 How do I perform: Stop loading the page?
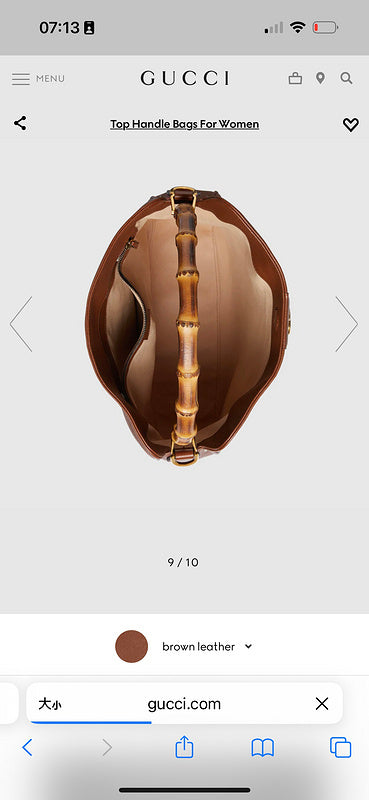click(x=322, y=704)
